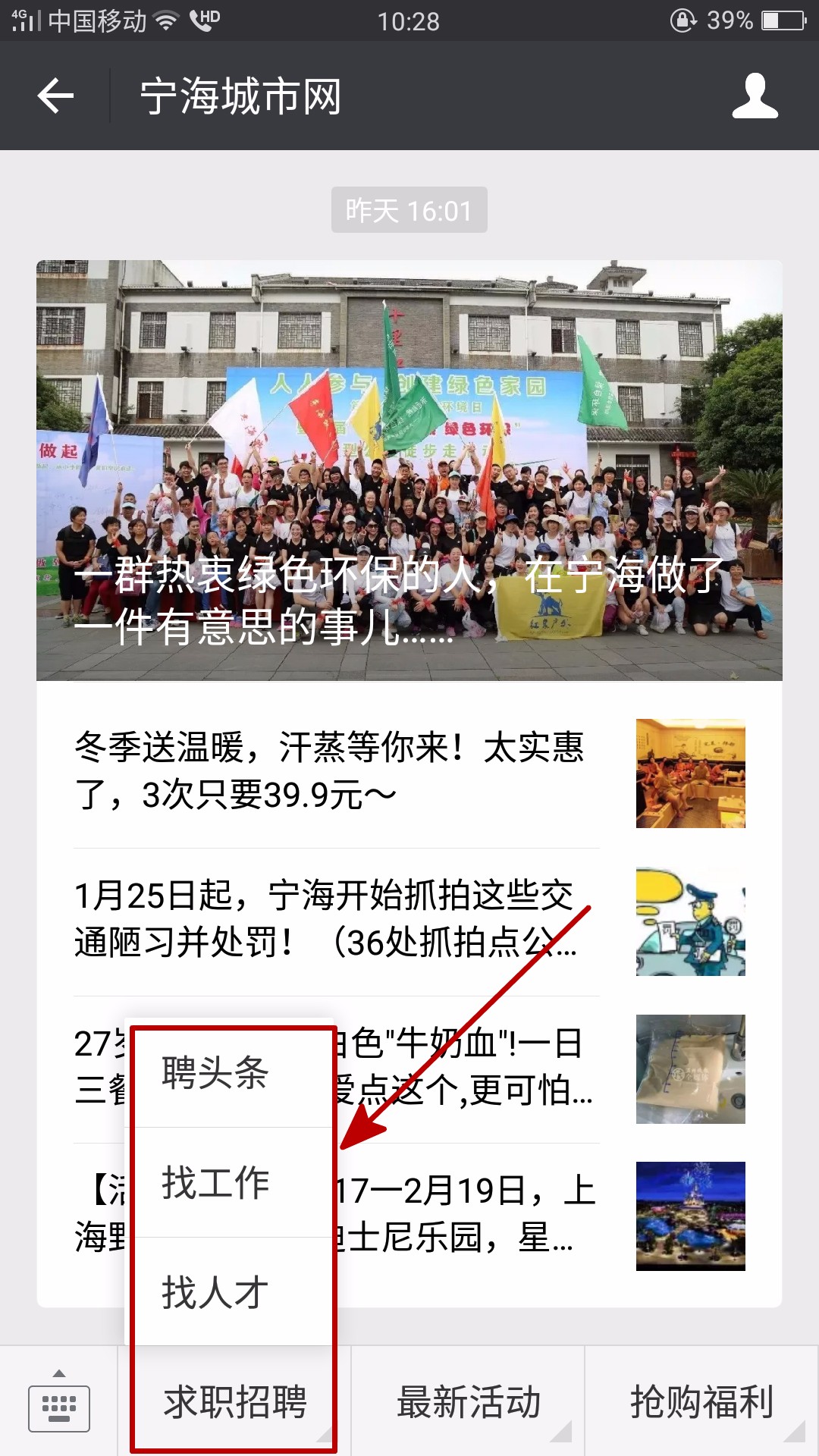
Task: Open the account profile icon
Action: pyautogui.click(x=755, y=96)
